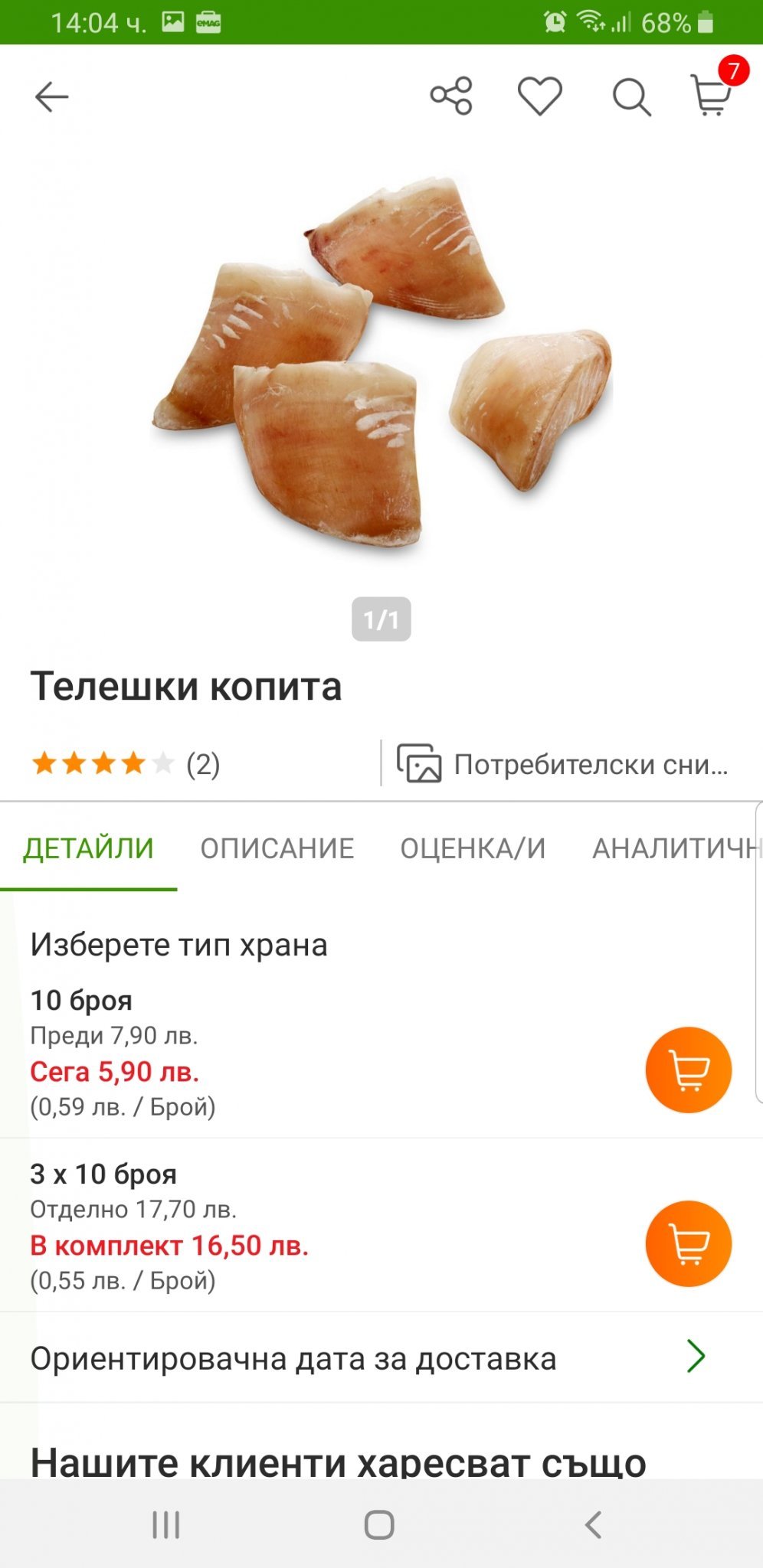Switch to the АНАЛИТИЧНИ tab
This screenshot has width=763, height=1568.
tap(674, 848)
